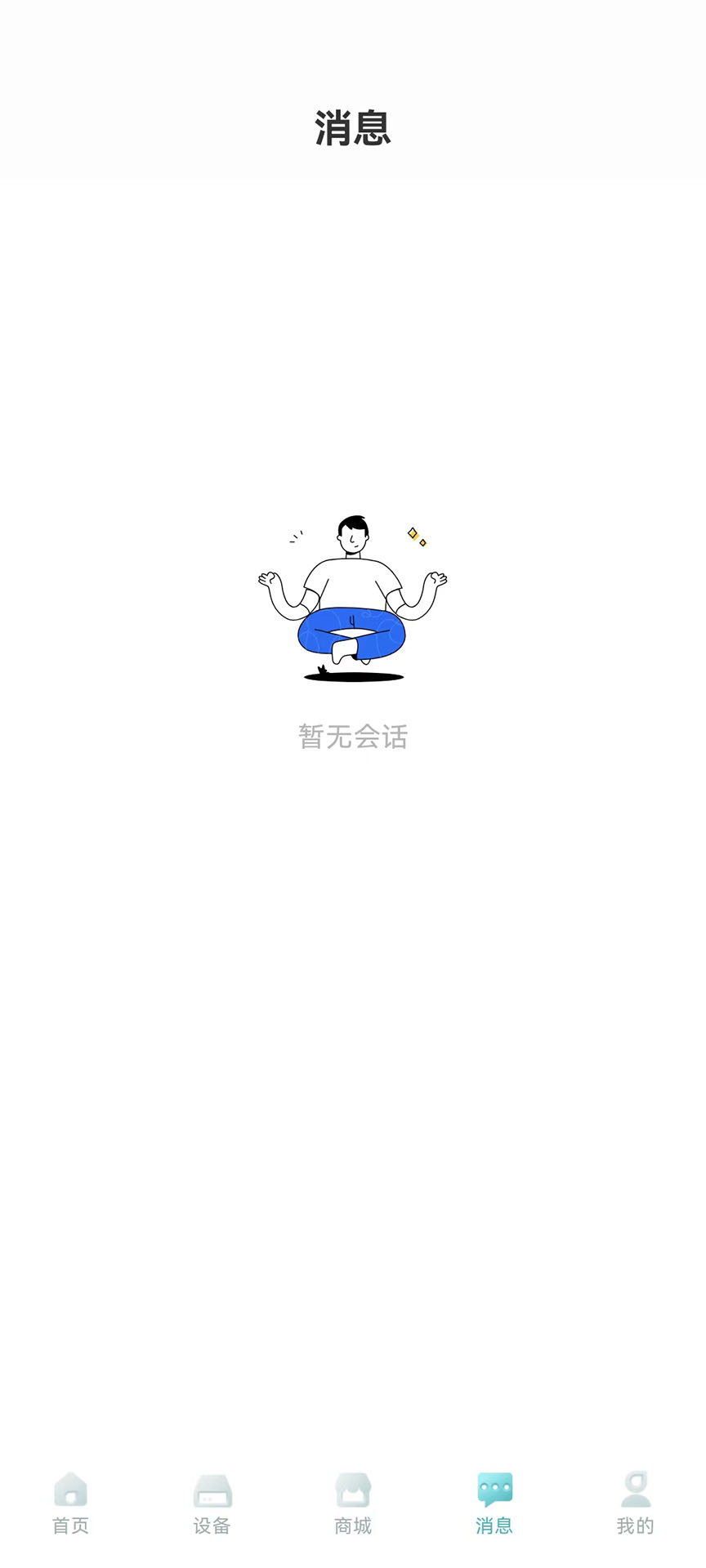Select the 消息 tab
706x1568 pixels.
(494, 1503)
